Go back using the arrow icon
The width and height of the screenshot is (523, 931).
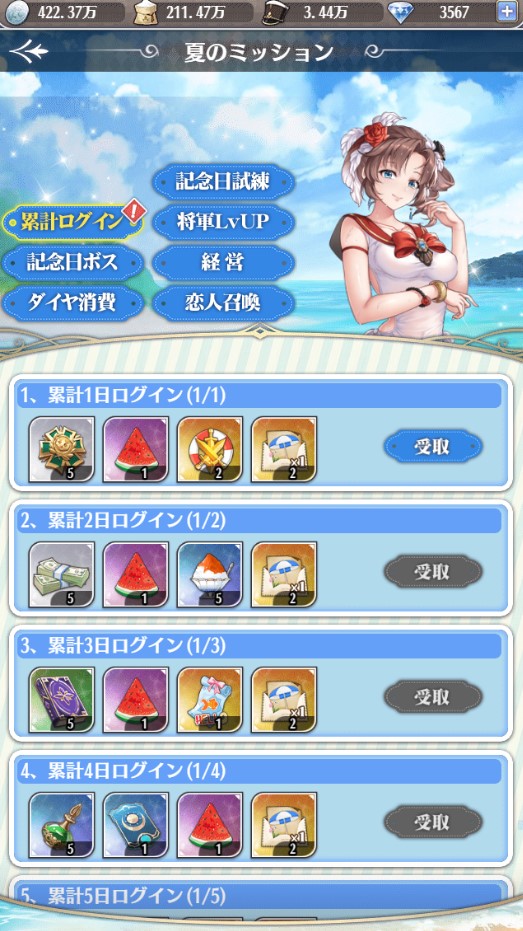28,52
